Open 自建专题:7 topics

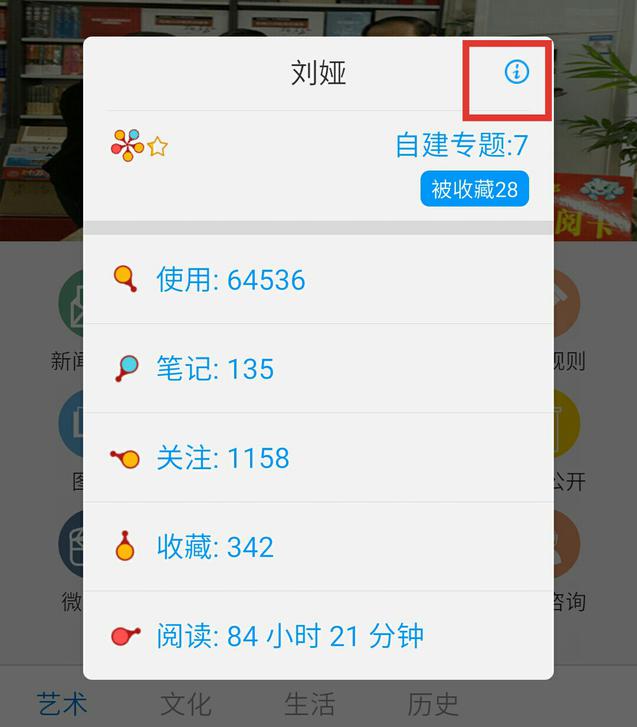pyautogui.click(x=461, y=146)
